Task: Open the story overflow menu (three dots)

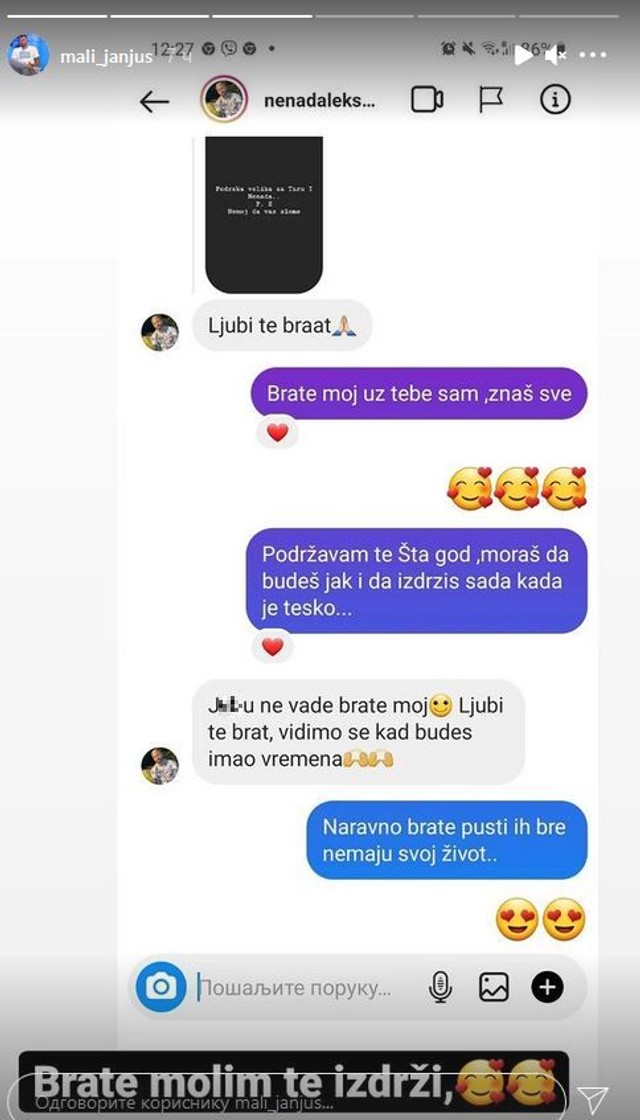Action: click(592, 56)
